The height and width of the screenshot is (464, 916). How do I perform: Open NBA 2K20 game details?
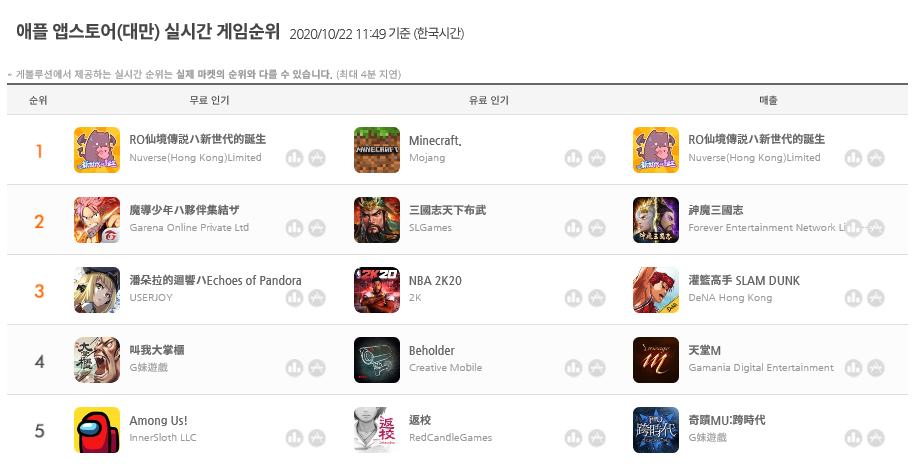[x=436, y=281]
